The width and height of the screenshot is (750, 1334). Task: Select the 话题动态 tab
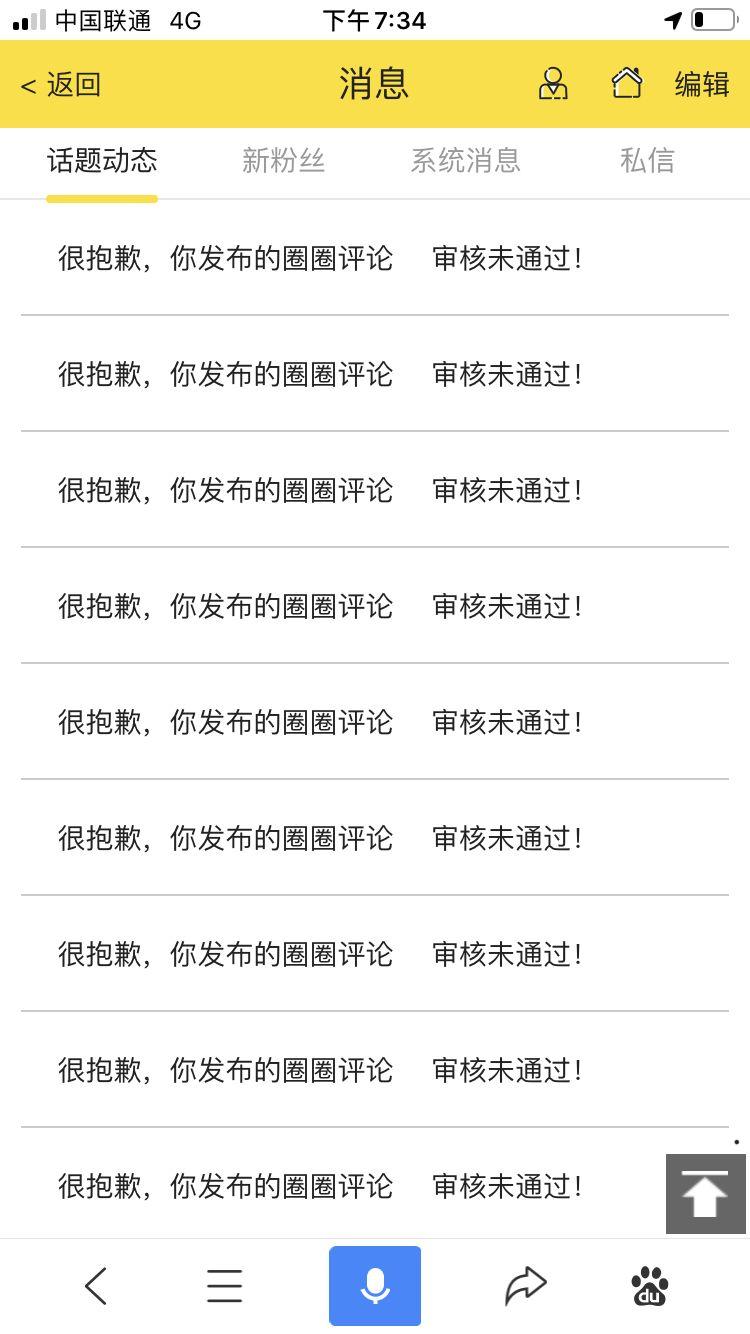102,161
